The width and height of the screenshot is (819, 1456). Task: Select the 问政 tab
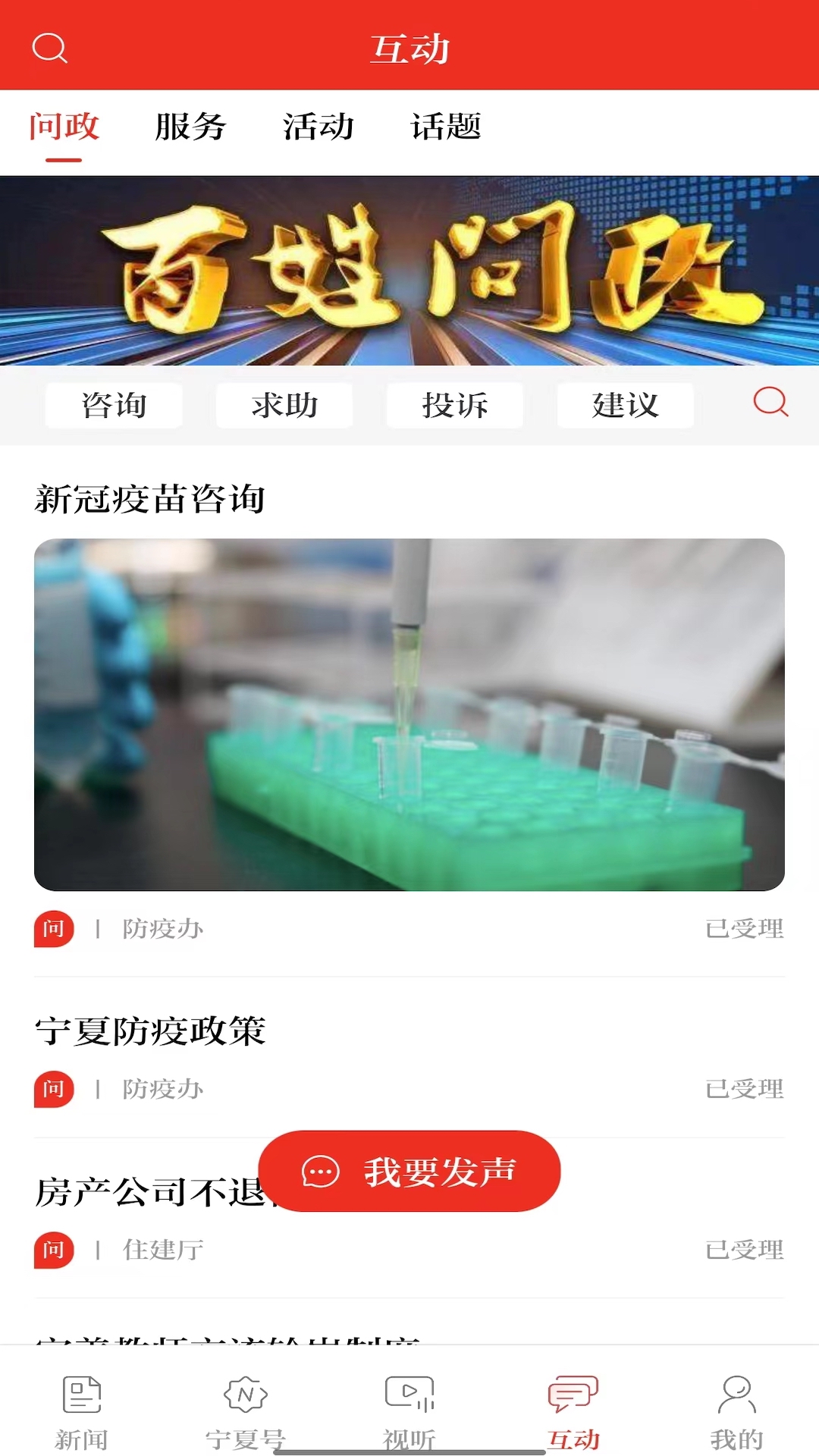click(x=64, y=127)
